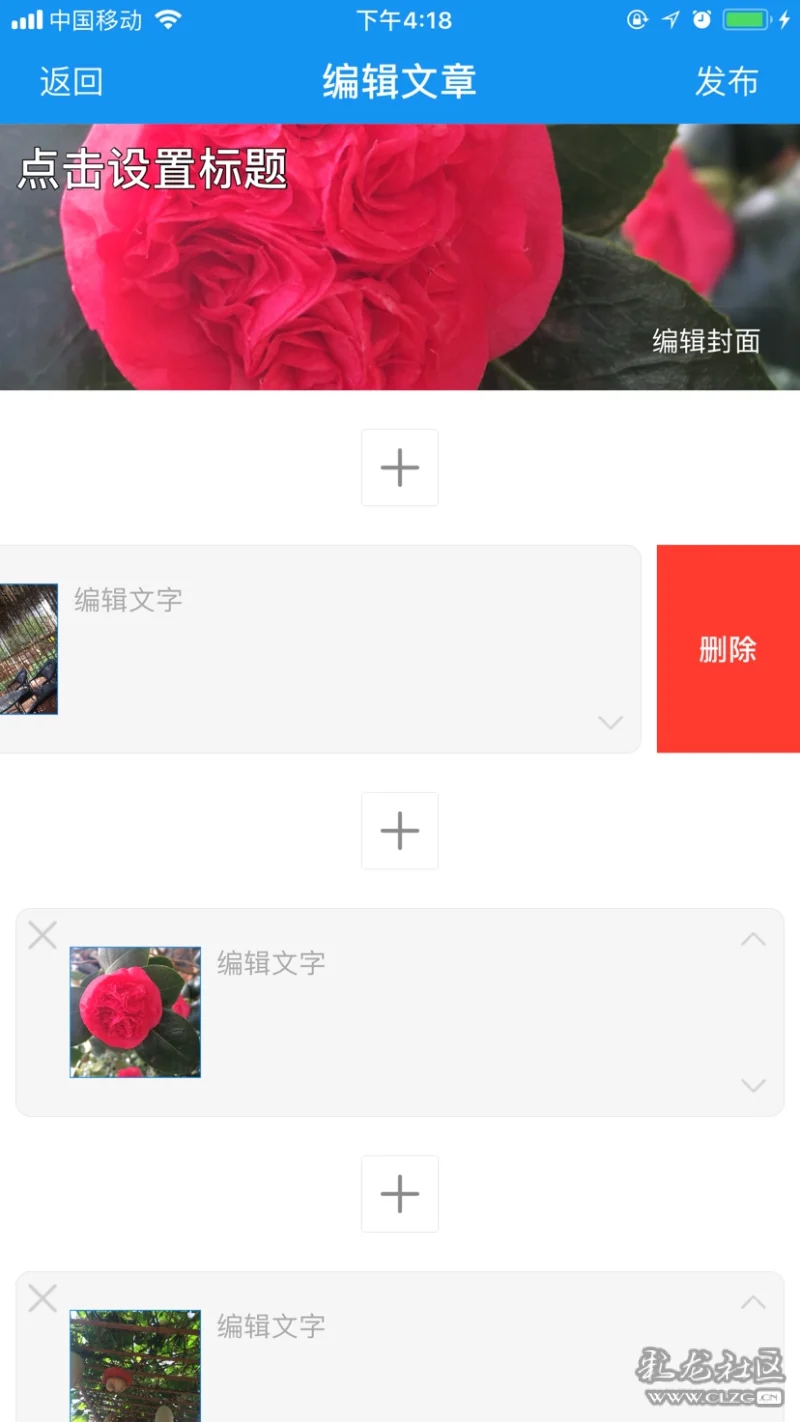Set the title via 点击设置标题
Image resolution: width=800 pixels, height=1422 pixels.
[153, 168]
